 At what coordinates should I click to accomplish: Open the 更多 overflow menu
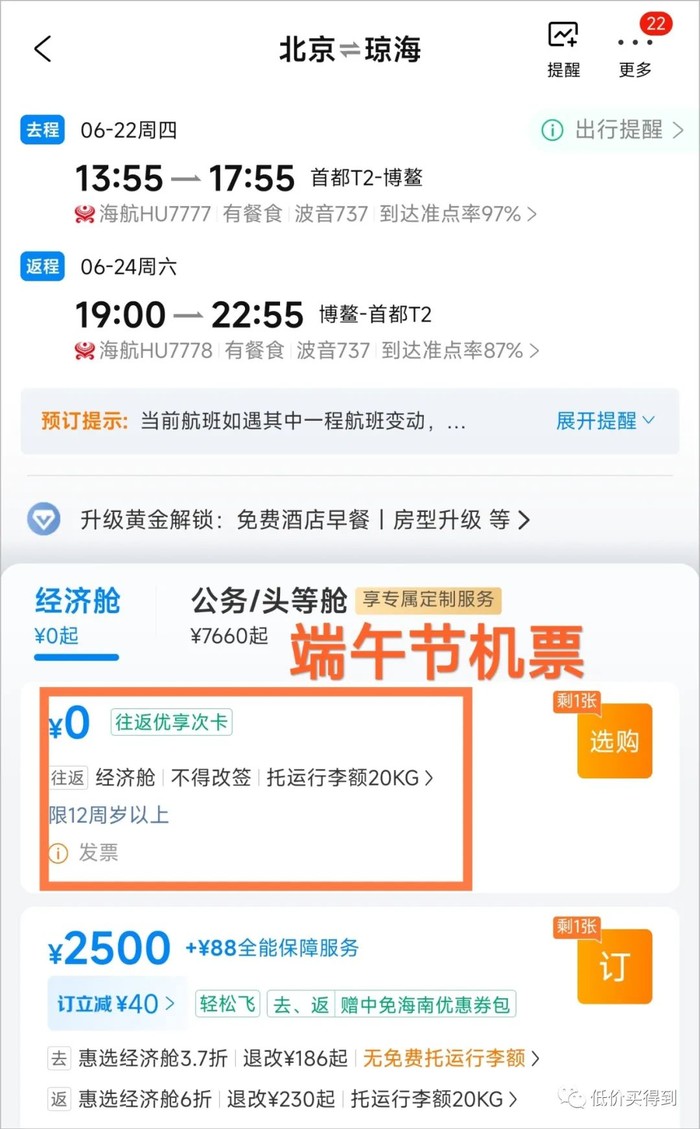point(635,49)
